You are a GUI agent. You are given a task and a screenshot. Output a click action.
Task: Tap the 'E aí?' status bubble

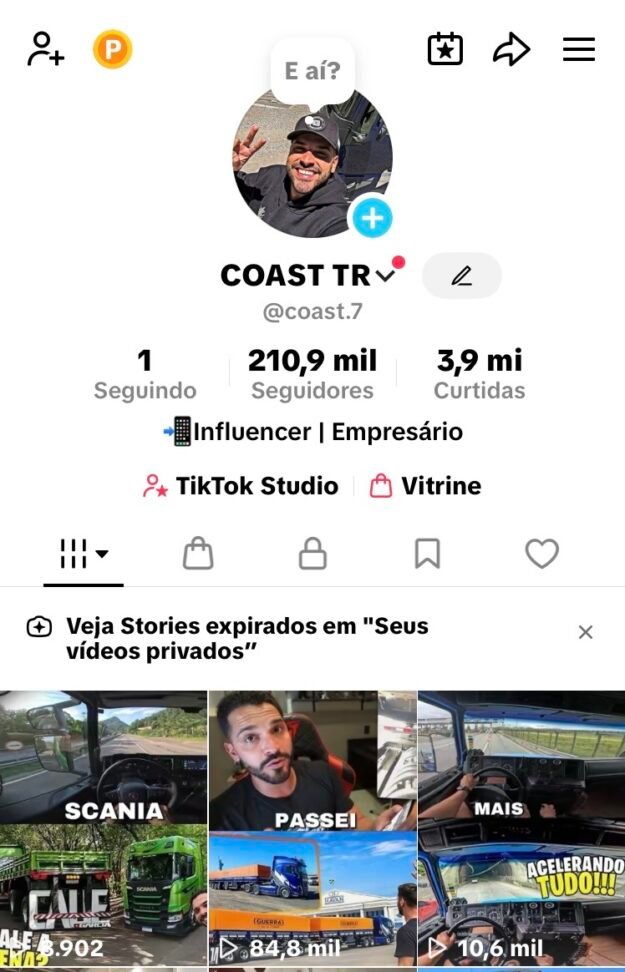[x=312, y=71]
